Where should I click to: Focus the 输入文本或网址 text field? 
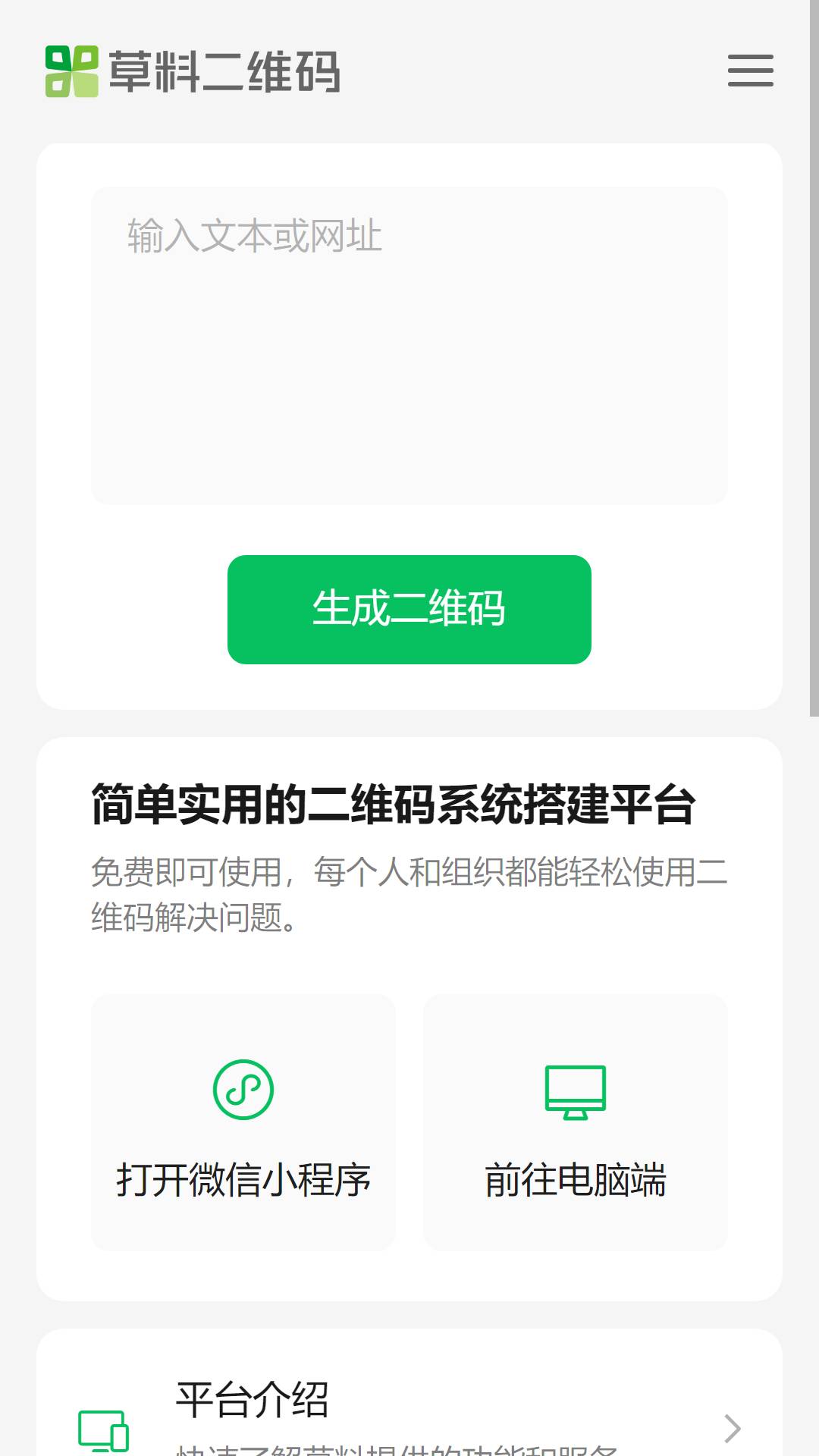(409, 345)
